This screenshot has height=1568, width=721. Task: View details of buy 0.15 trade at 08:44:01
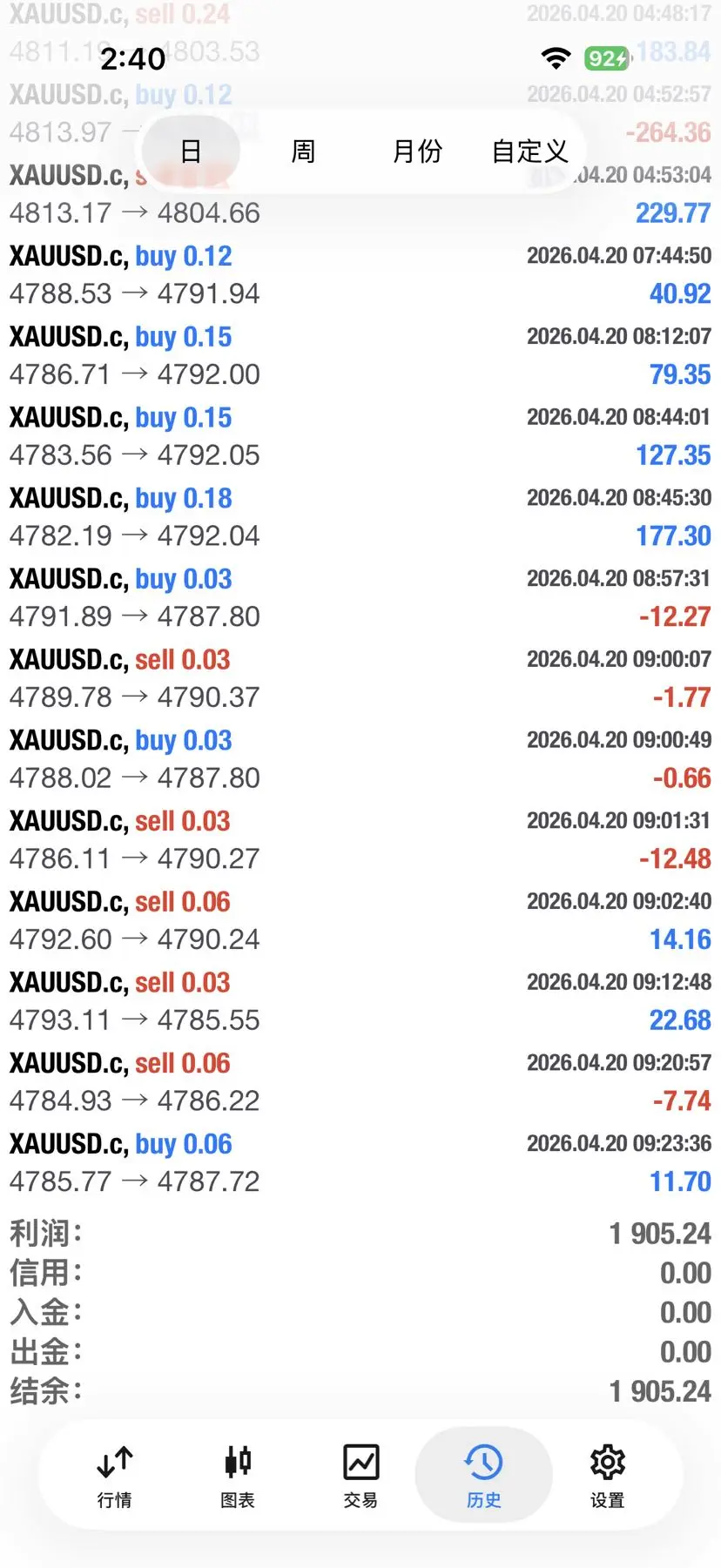[x=360, y=436]
